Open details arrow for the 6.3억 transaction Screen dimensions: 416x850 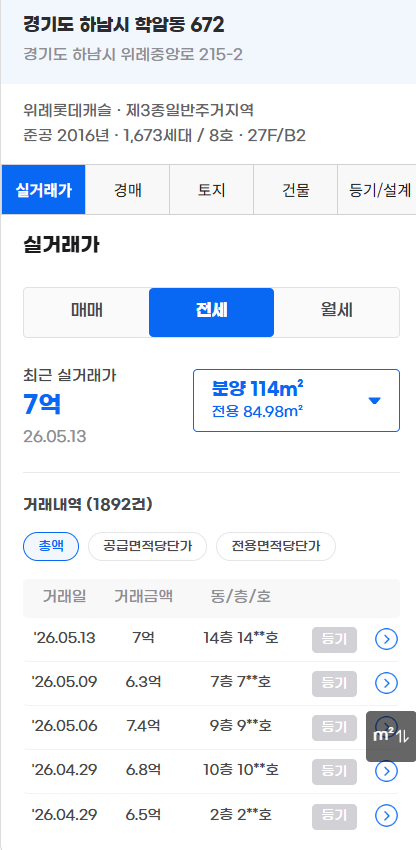pos(387,684)
